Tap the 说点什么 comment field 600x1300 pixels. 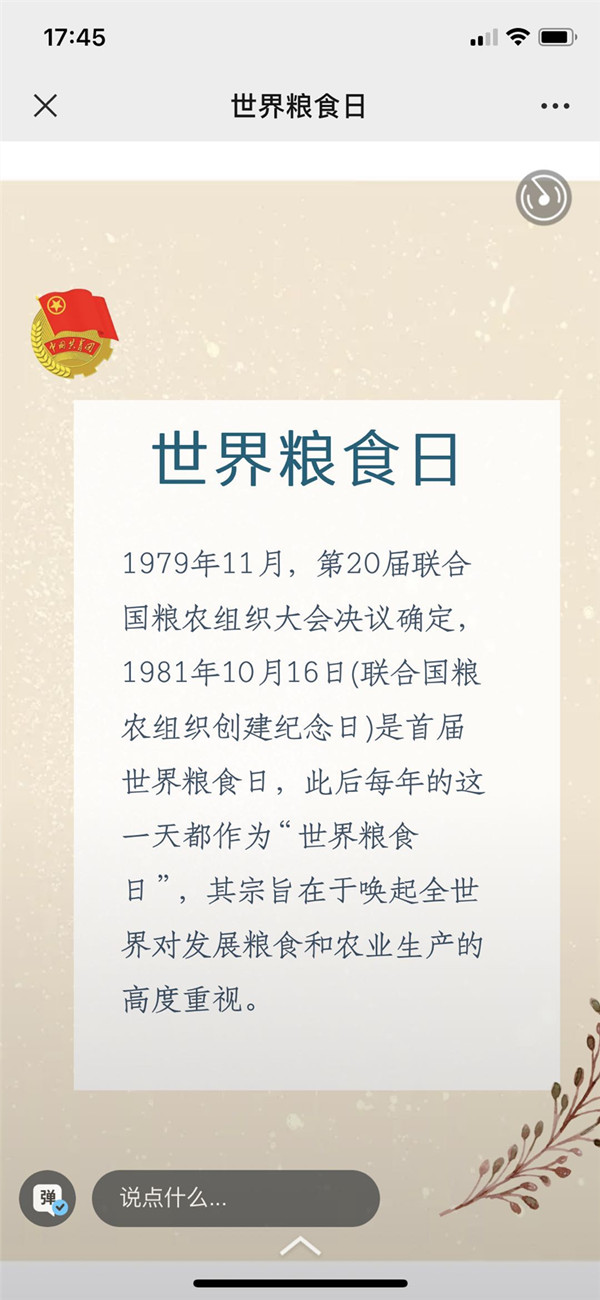coord(235,1198)
